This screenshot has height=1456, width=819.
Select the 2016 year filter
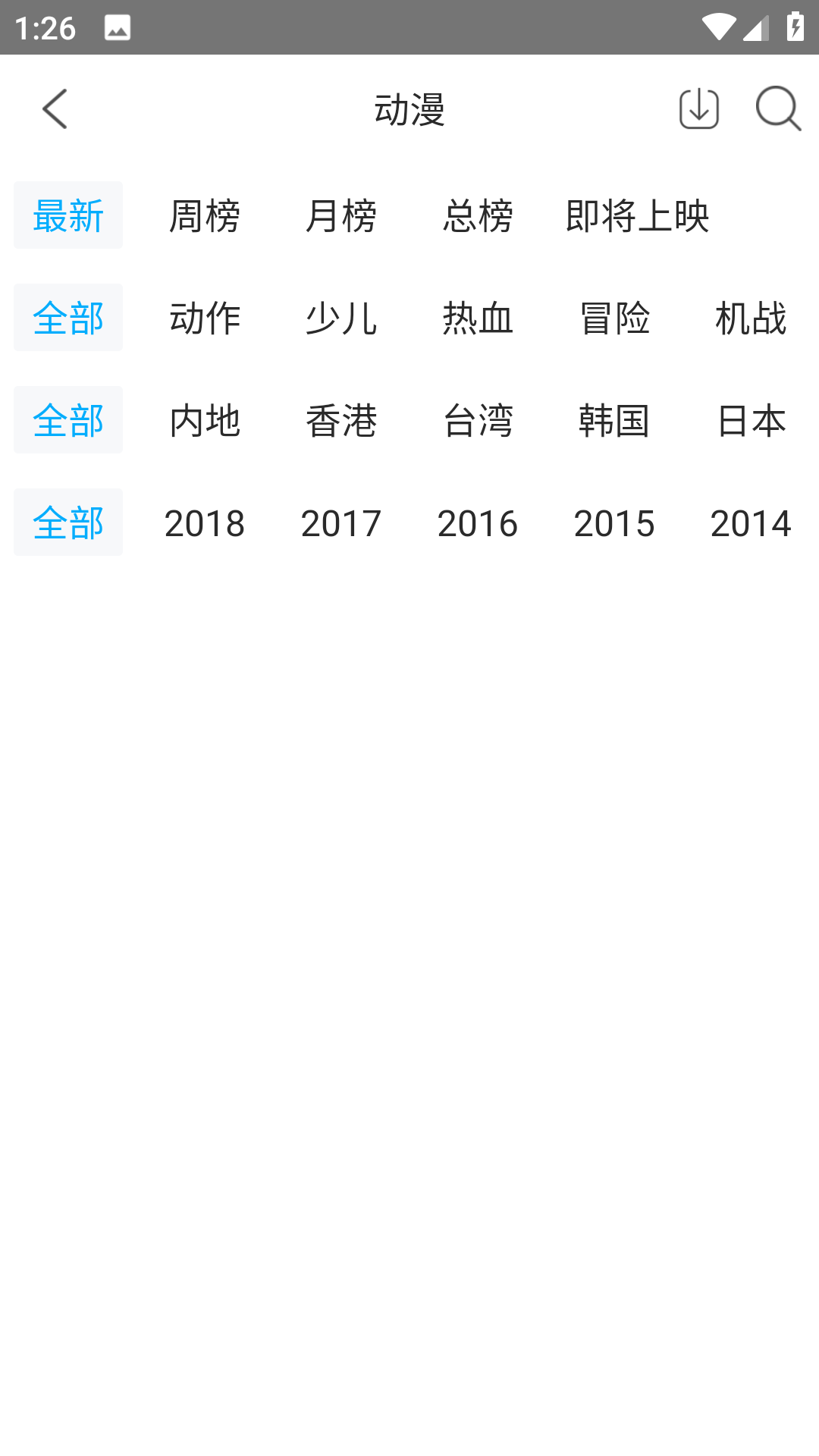478,522
